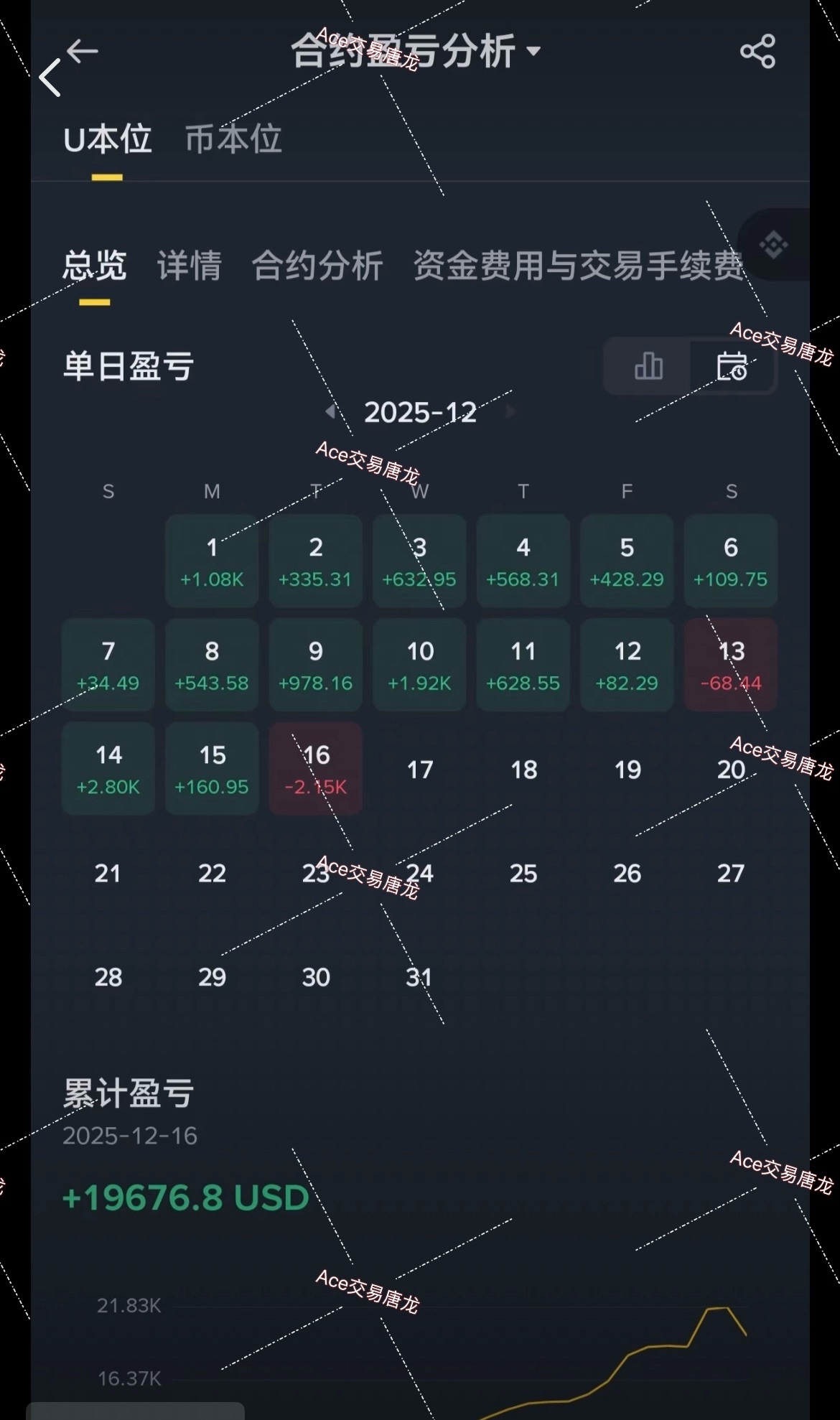This screenshot has height=1420, width=840.
Task: Switch daily PnL to bar chart view
Action: (648, 367)
